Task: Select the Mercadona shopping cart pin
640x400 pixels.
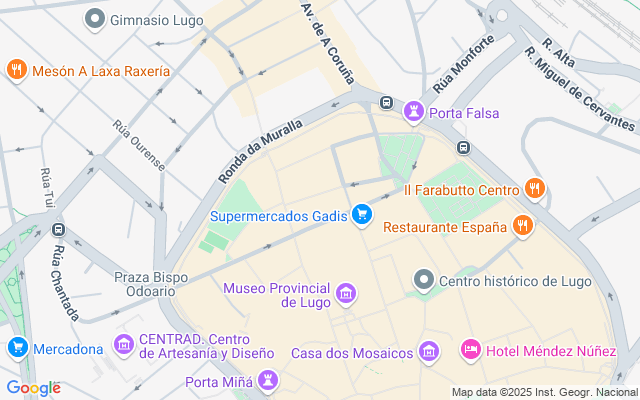Action: pos(16,348)
